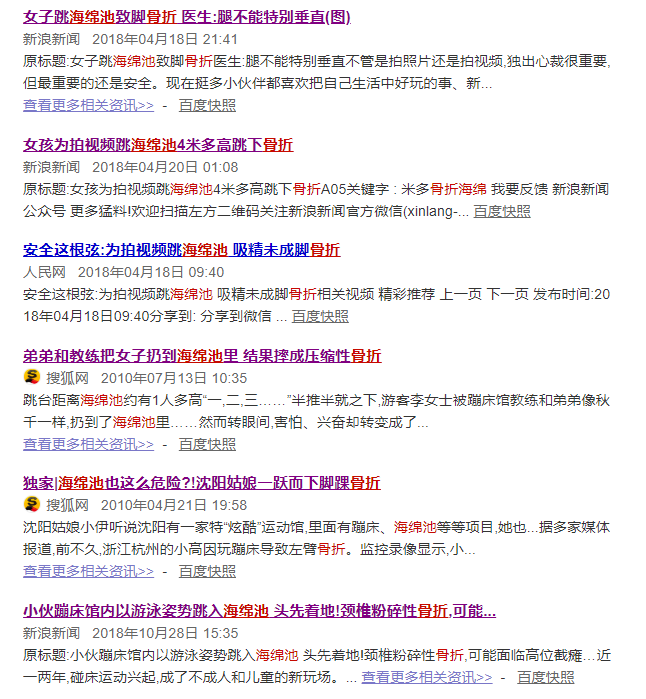This screenshot has width=646, height=699.
Task: View 查看更多相关资讯 under 女子跳海绵池致脚骨折 result
Action: [x=88, y=104]
